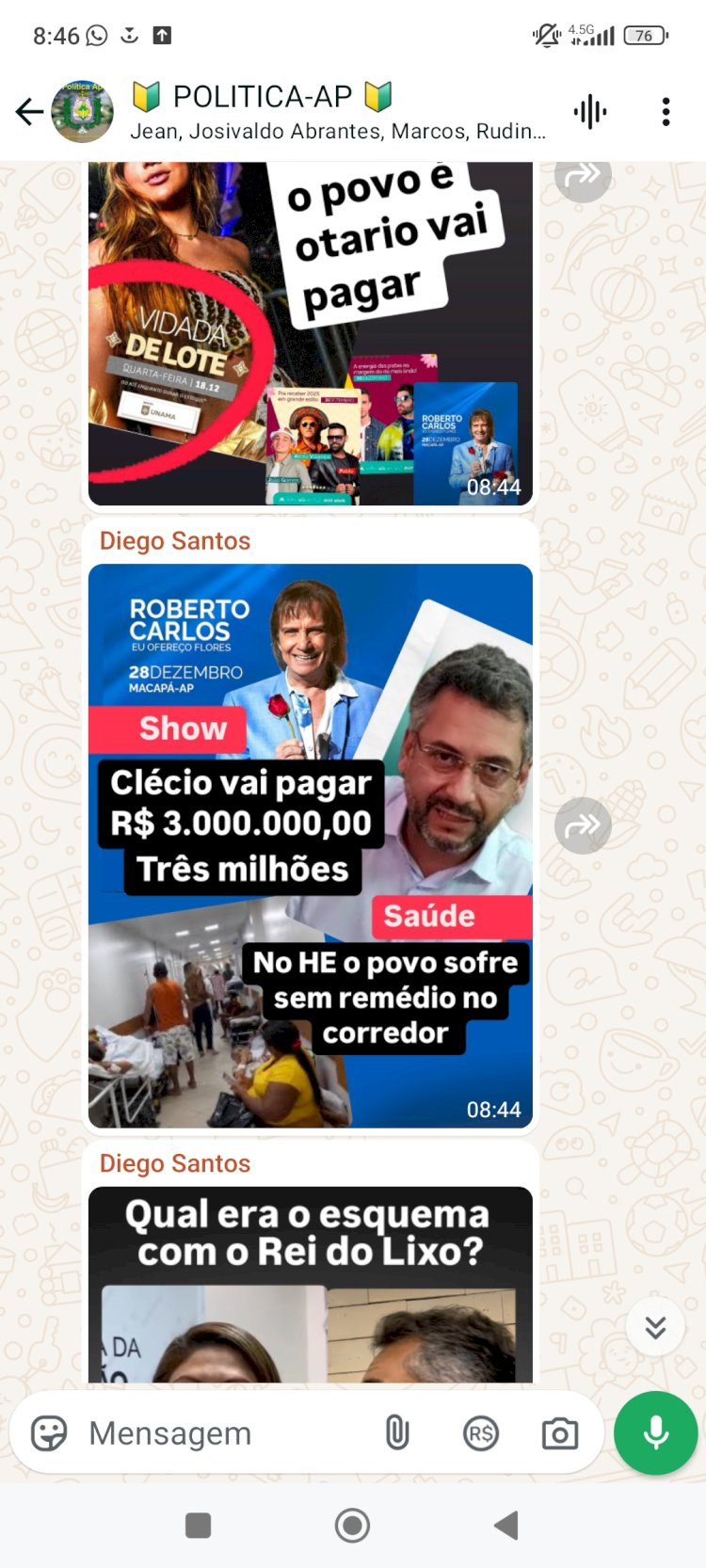706x1568 pixels.
Task: Forward the 'o povo é otario' image
Action: coord(583,176)
